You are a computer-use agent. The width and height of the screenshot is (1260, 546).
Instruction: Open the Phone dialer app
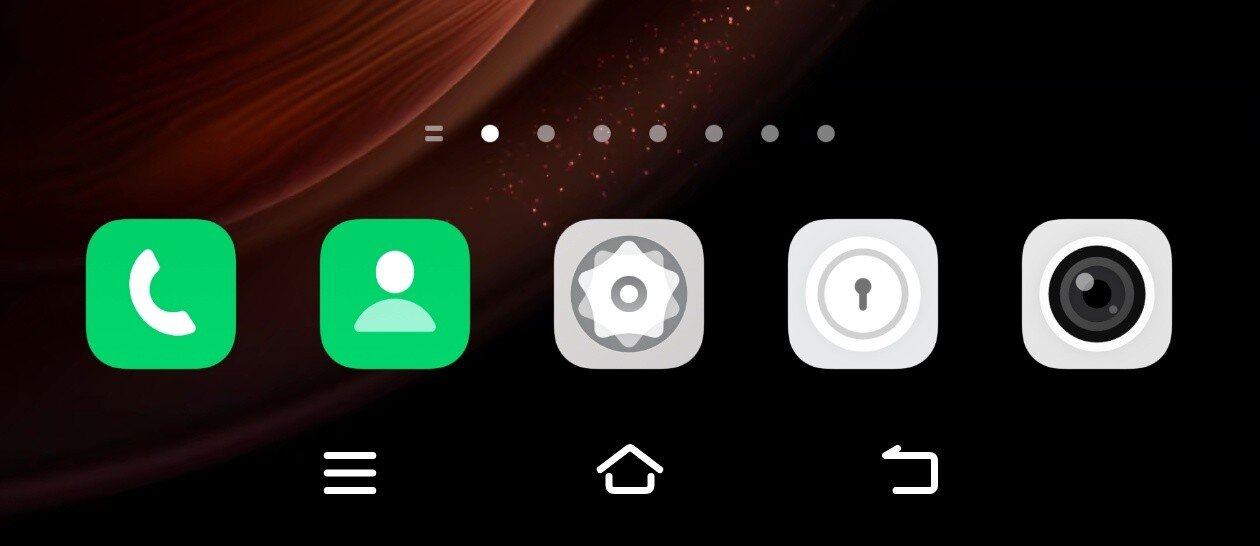pyautogui.click(x=161, y=294)
